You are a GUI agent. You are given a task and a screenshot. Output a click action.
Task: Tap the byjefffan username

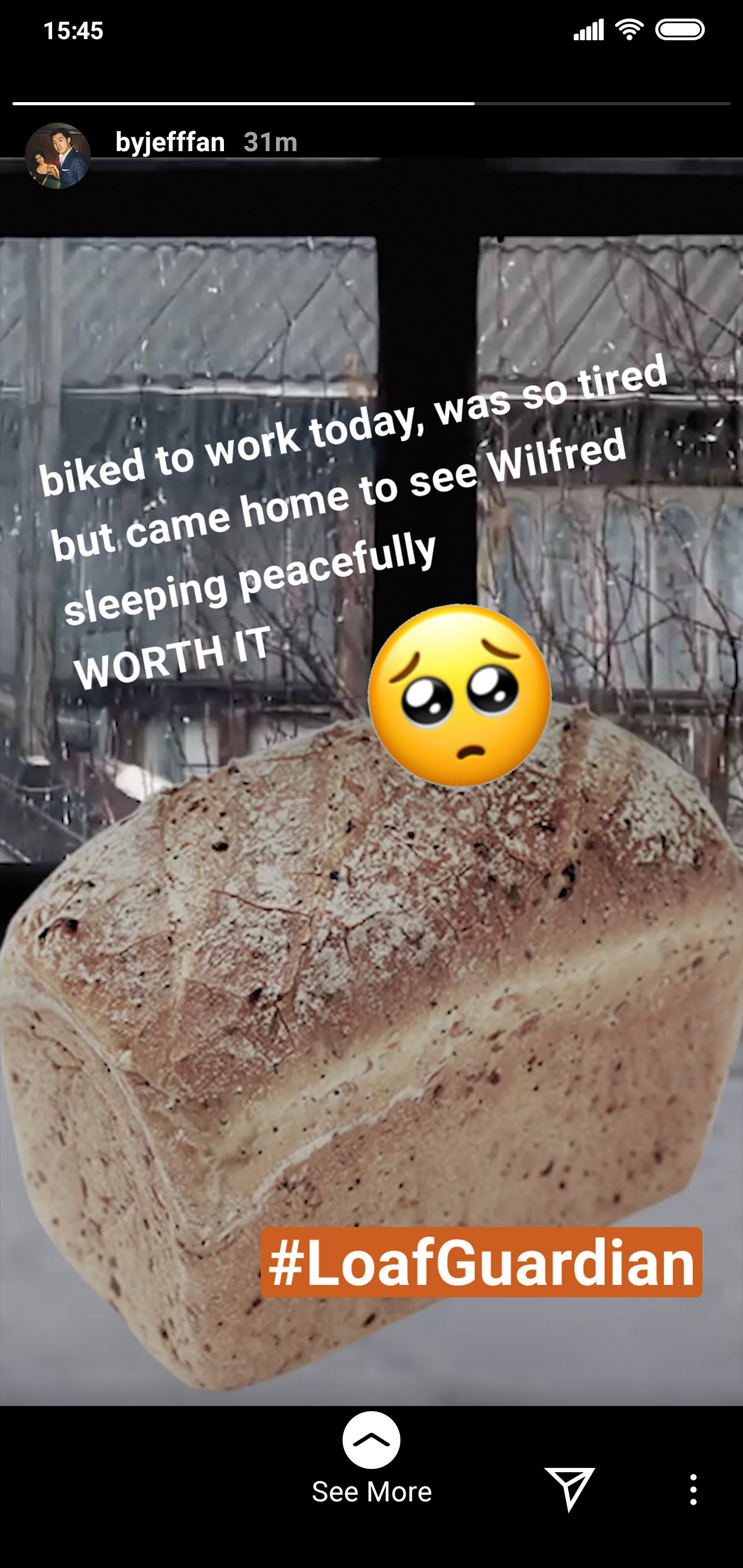[x=170, y=142]
